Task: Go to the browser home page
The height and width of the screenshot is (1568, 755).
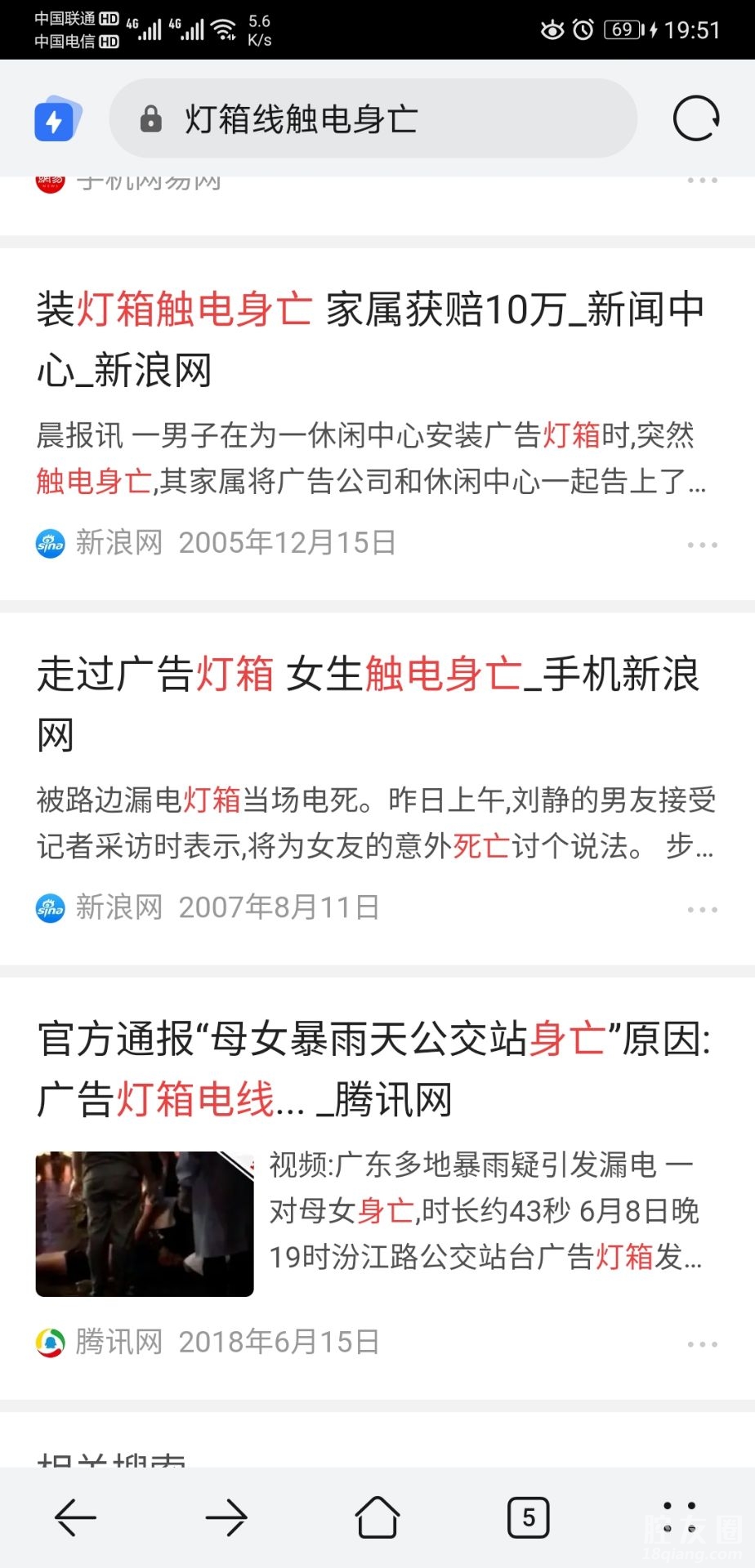Action: click(x=377, y=1518)
